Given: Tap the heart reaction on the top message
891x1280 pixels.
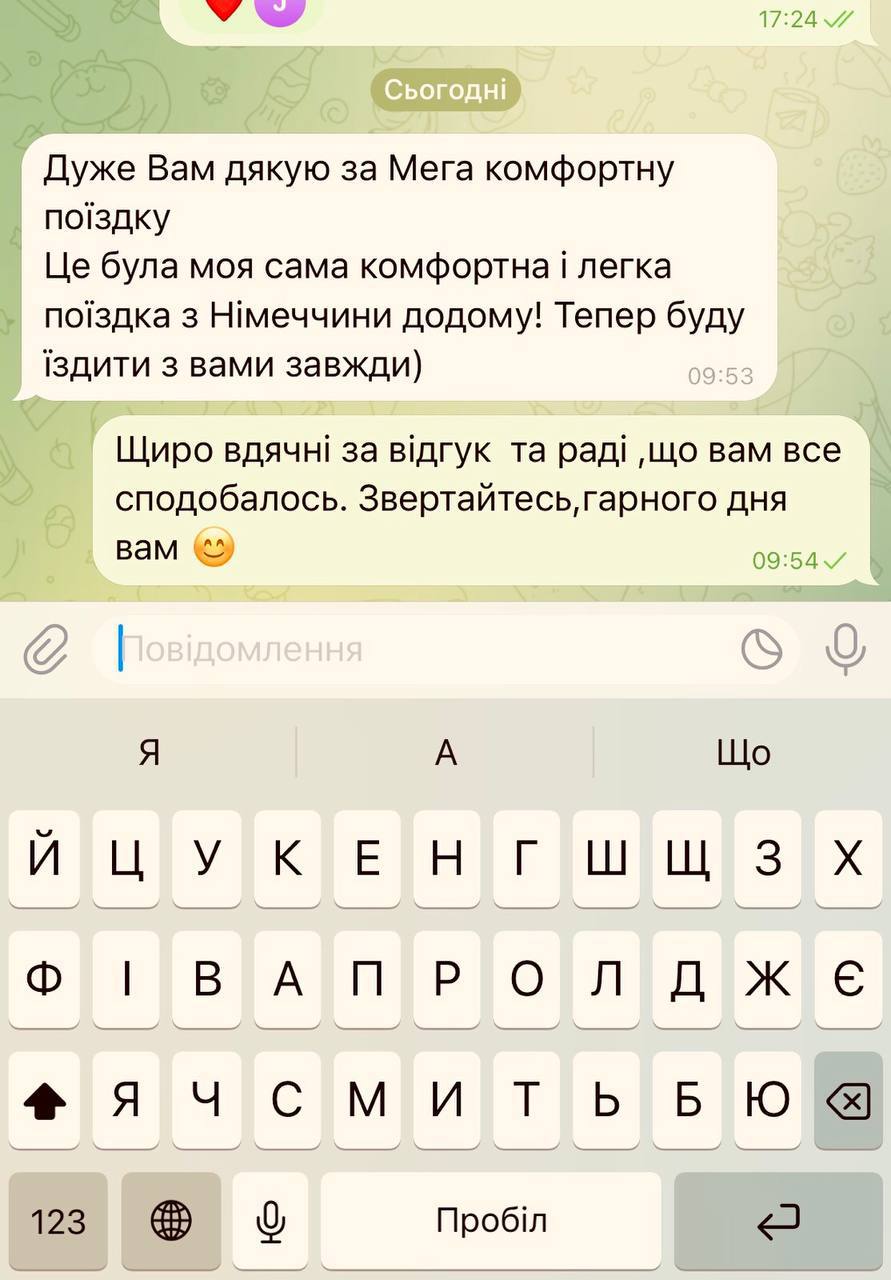Looking at the screenshot, I should coord(226,9).
